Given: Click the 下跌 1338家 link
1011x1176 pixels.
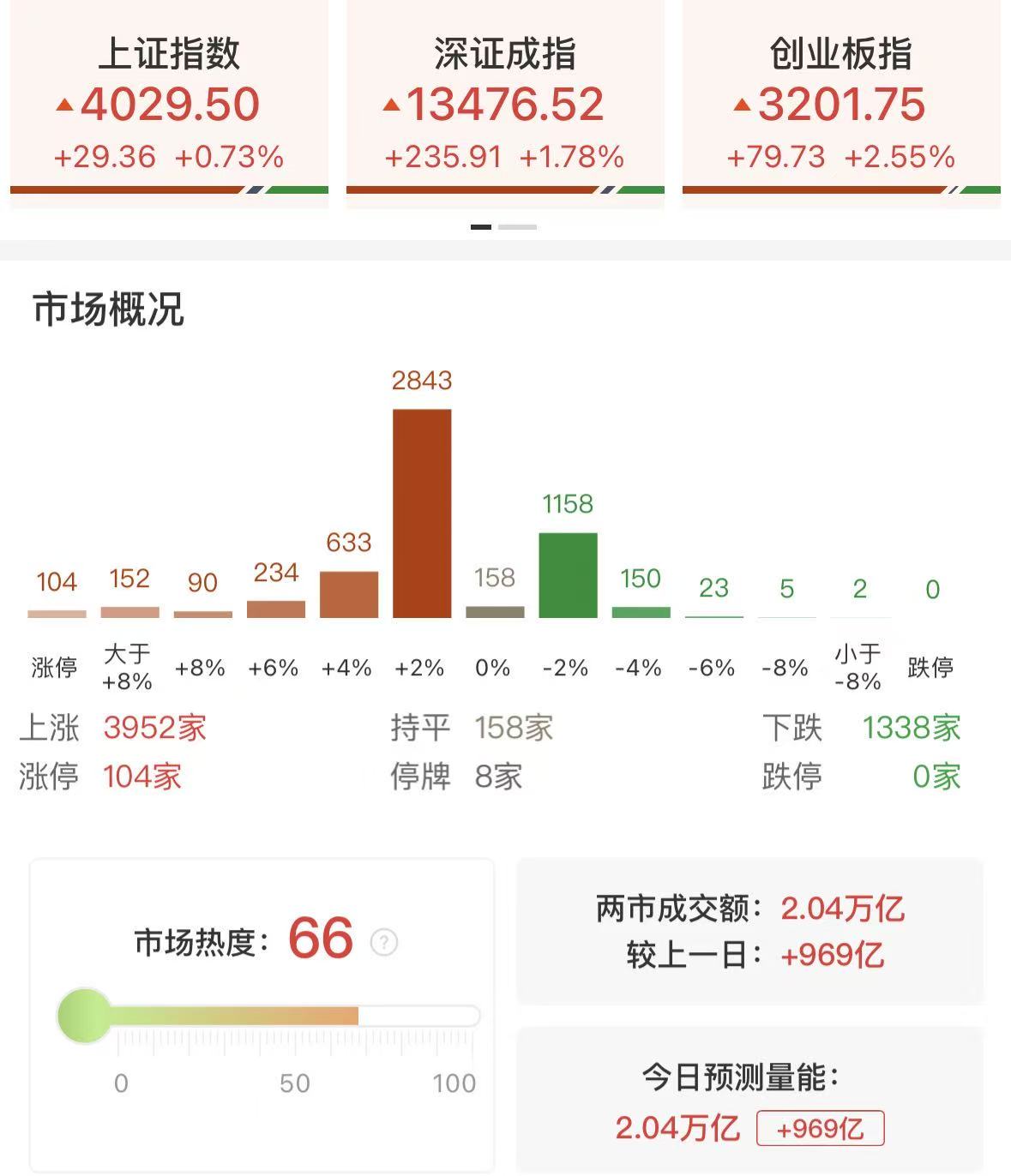Looking at the screenshot, I should [x=912, y=727].
